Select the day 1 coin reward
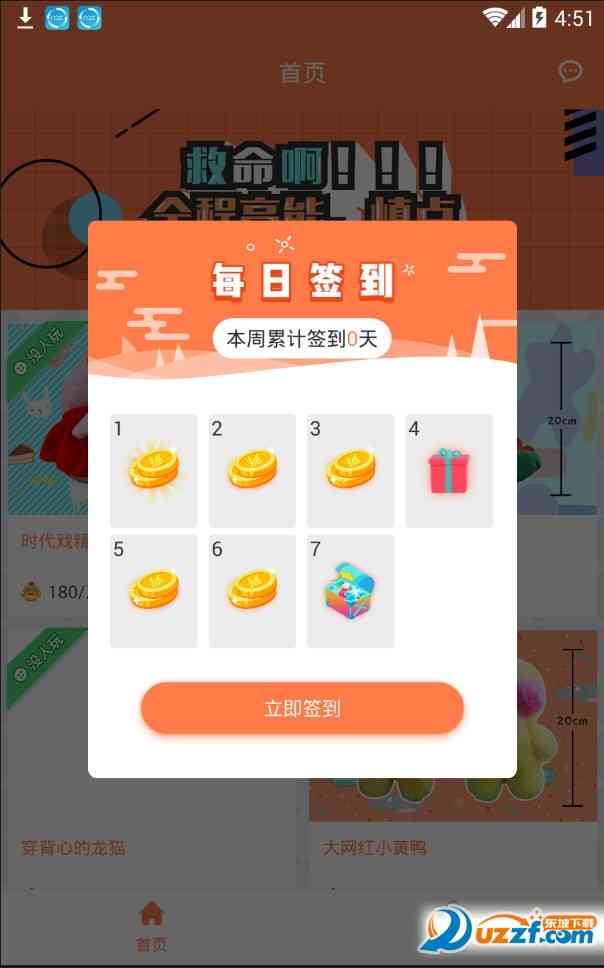The width and height of the screenshot is (604, 968). [x=153, y=470]
